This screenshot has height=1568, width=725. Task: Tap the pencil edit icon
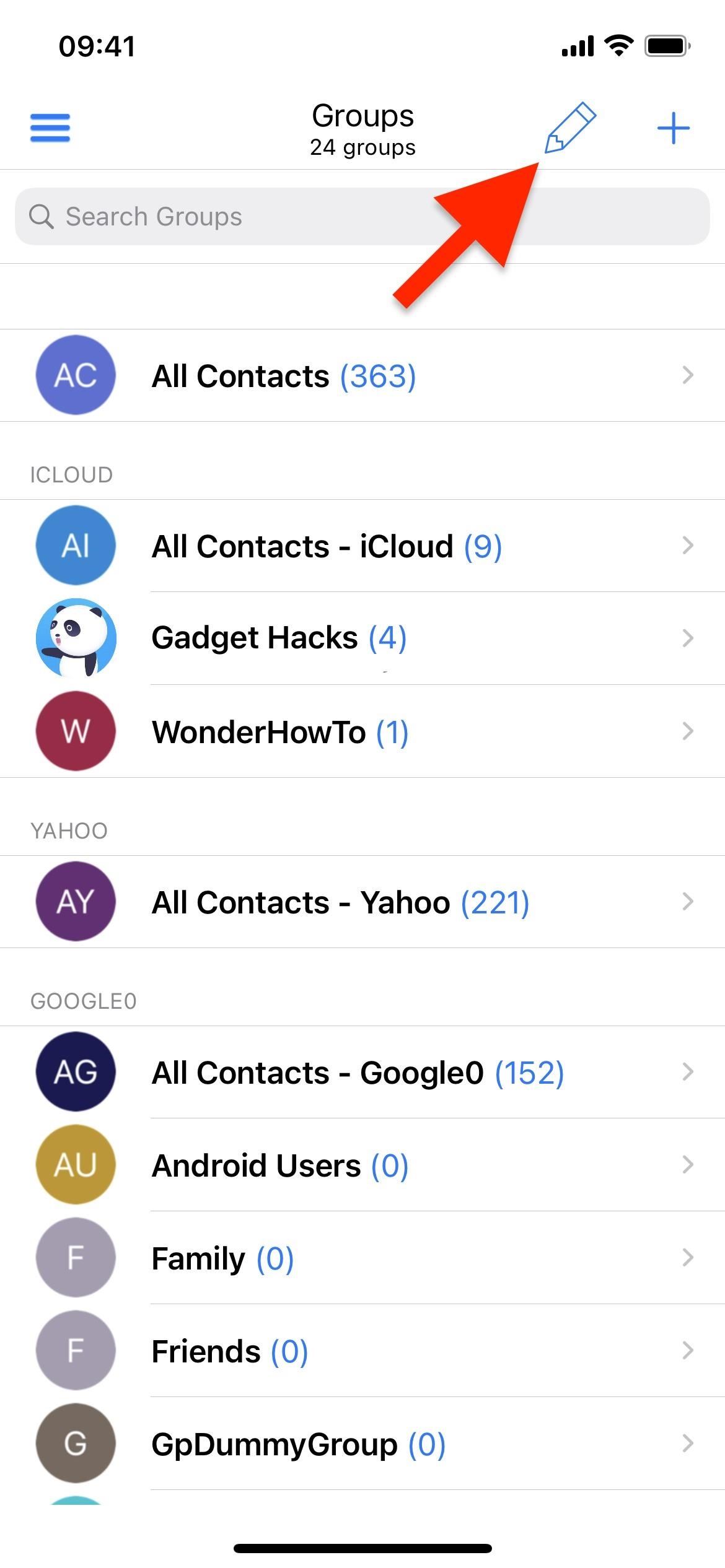(x=570, y=128)
